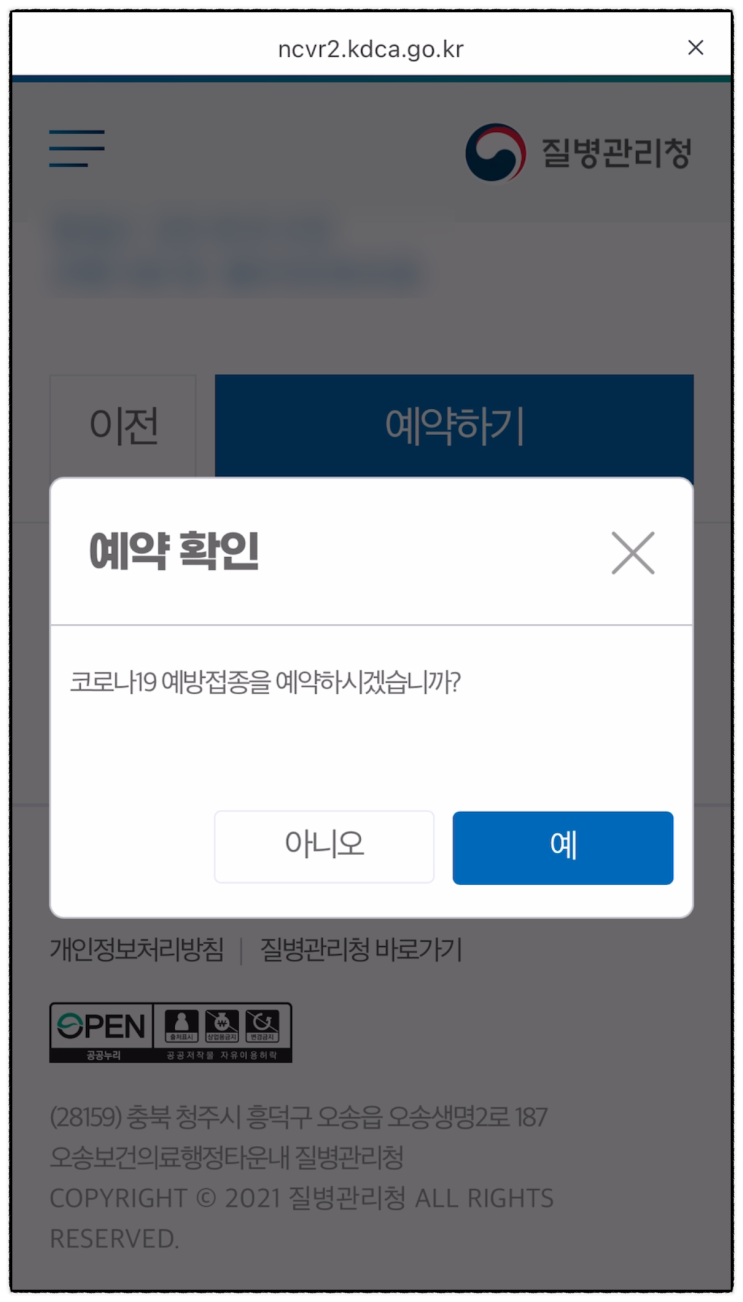Open the 질병관리청 바로가기 link
This screenshot has height=1302, width=743.
pyautogui.click(x=361, y=949)
